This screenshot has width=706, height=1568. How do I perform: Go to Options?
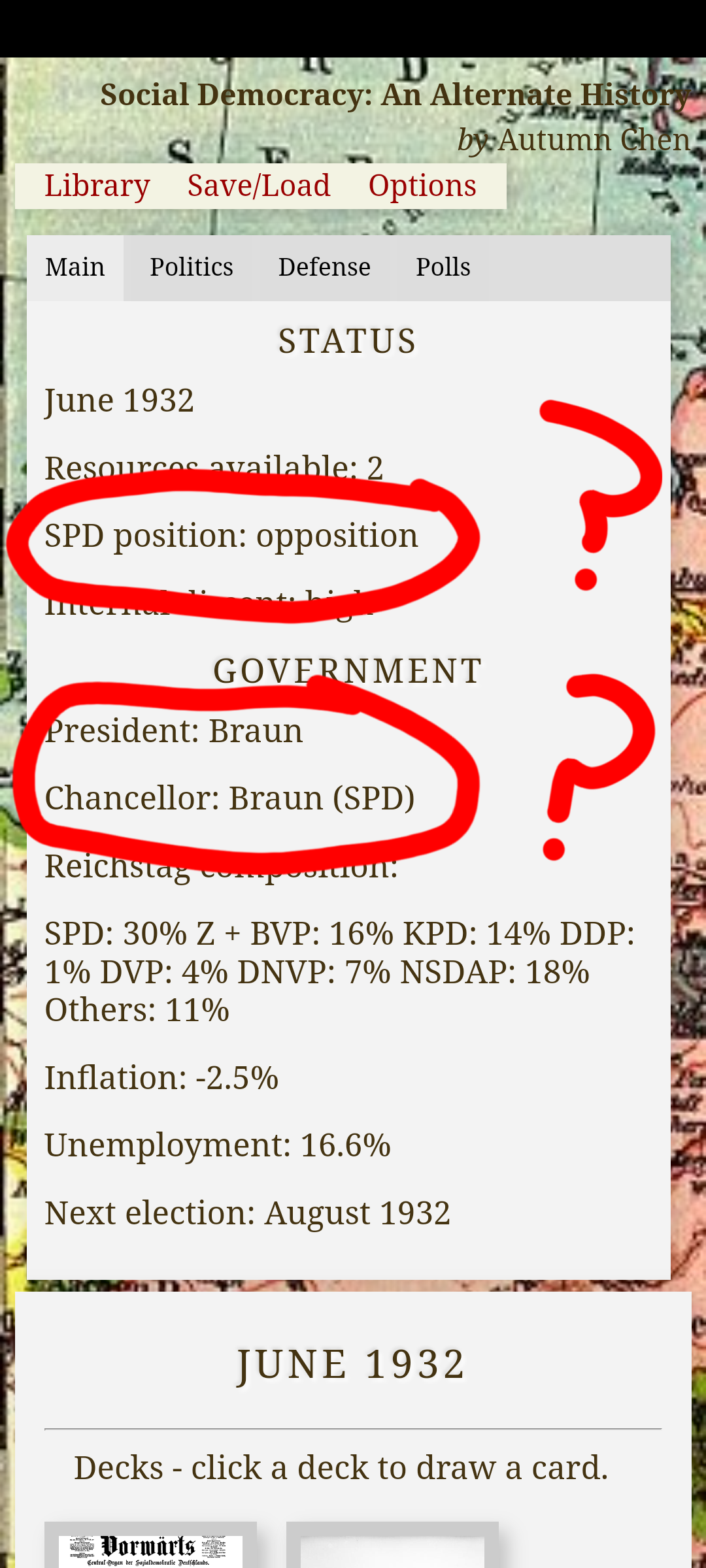[x=422, y=186]
